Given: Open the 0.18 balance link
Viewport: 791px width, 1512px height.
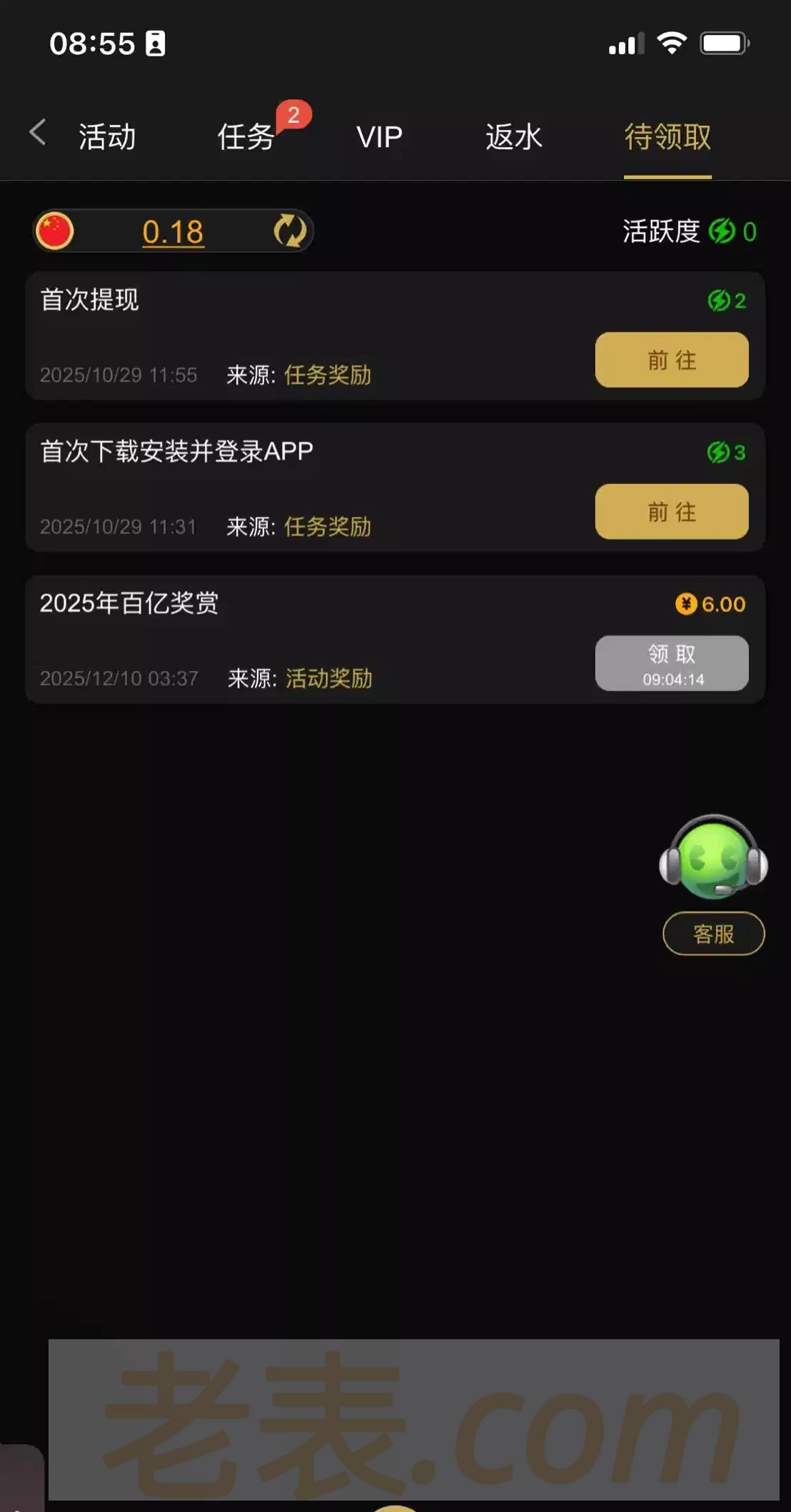Looking at the screenshot, I should click(x=173, y=232).
